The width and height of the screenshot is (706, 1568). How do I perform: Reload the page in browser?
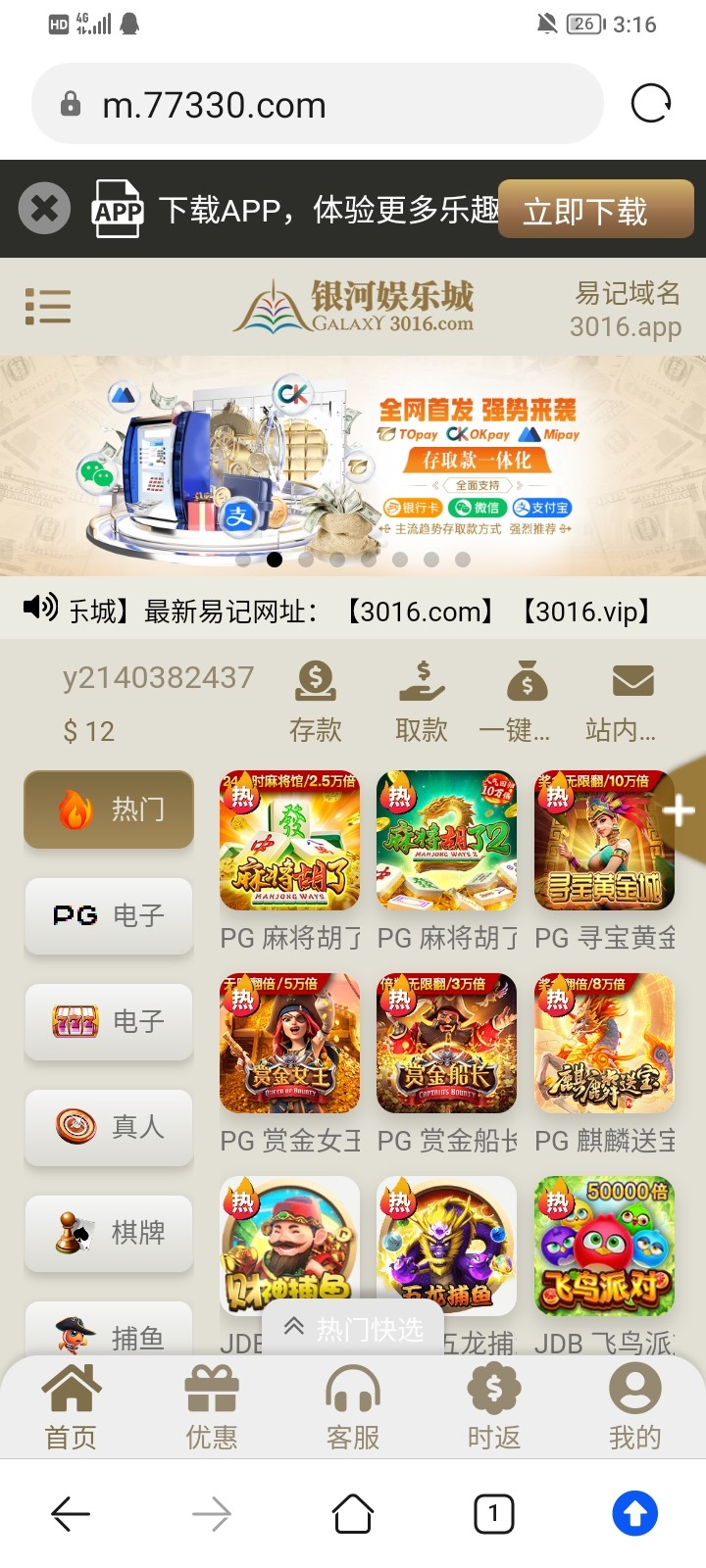pyautogui.click(x=651, y=104)
